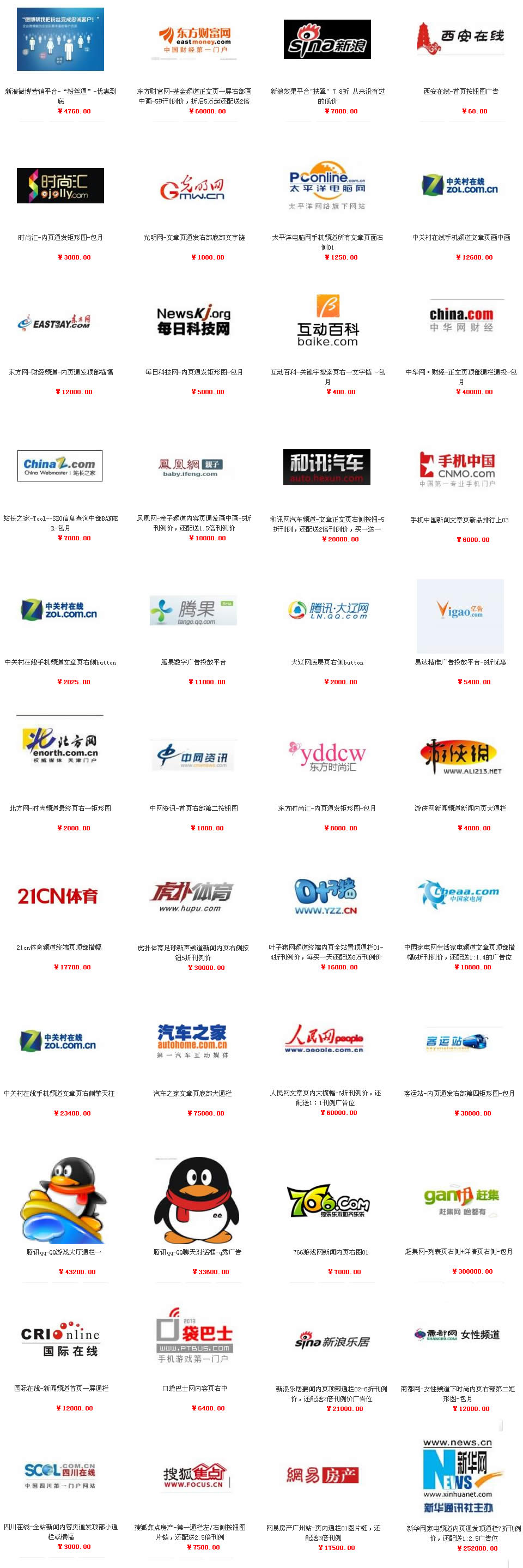Screen dimensions: 523x1568
Task: Open the 腾果 digital ad platform listing
Action: [x=193, y=662]
